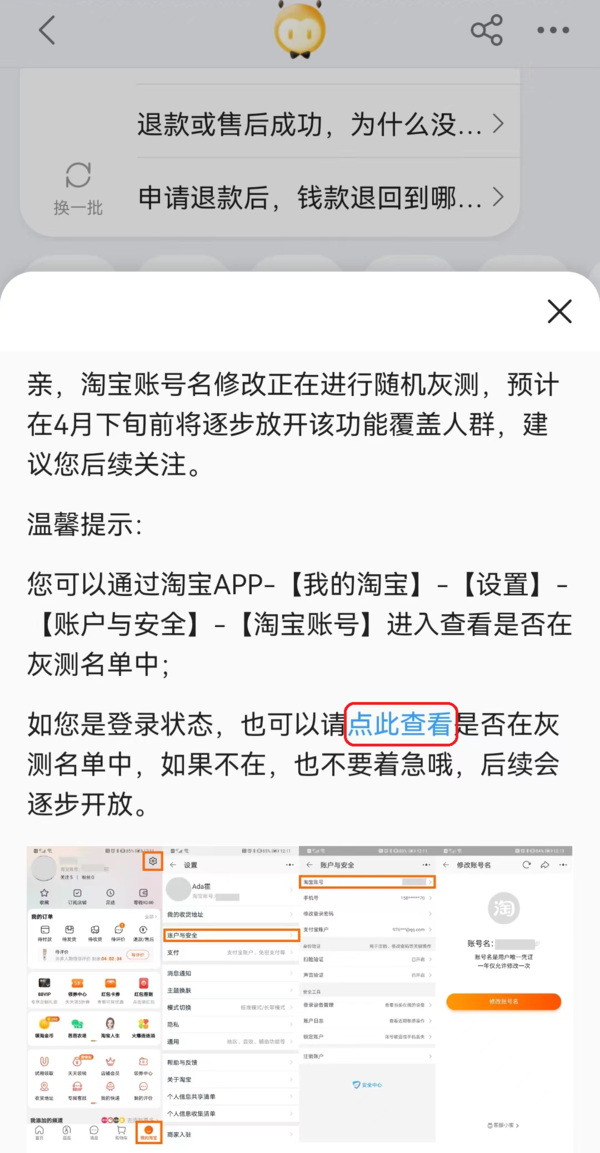
Task: Enlarge the tutorial screenshots image
Action: tap(300, 995)
